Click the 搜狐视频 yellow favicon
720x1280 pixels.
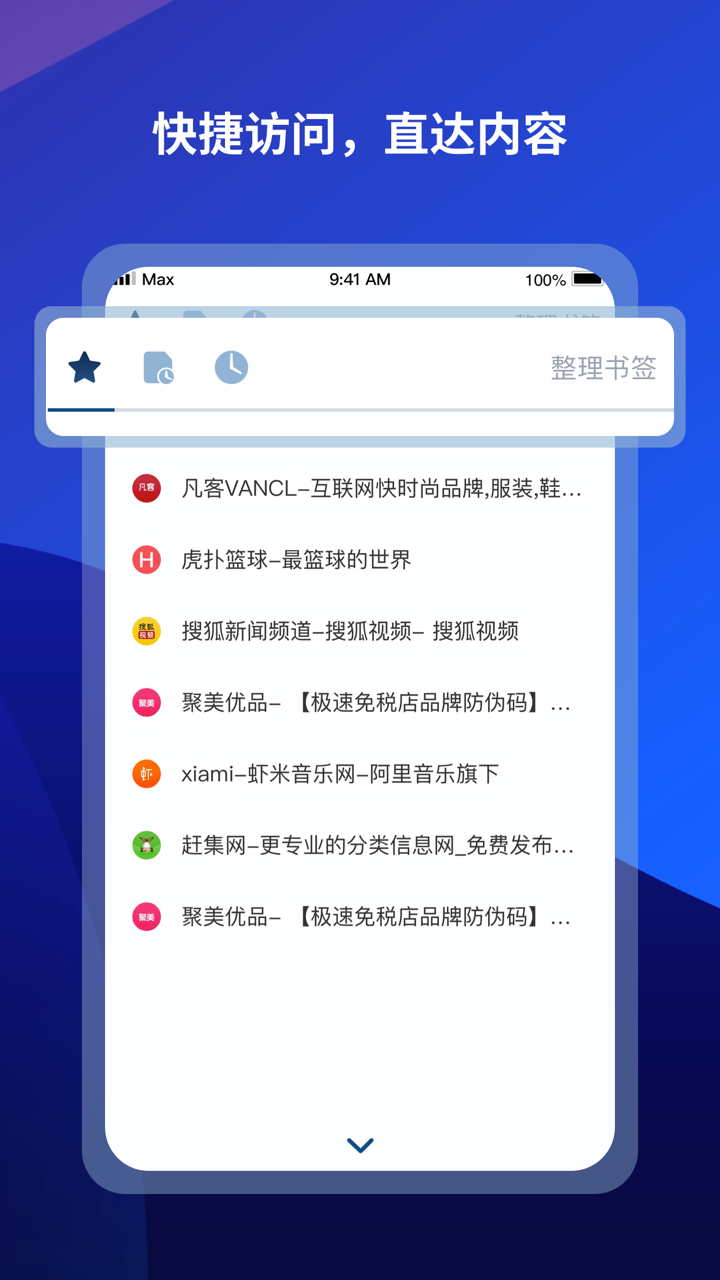(x=146, y=631)
